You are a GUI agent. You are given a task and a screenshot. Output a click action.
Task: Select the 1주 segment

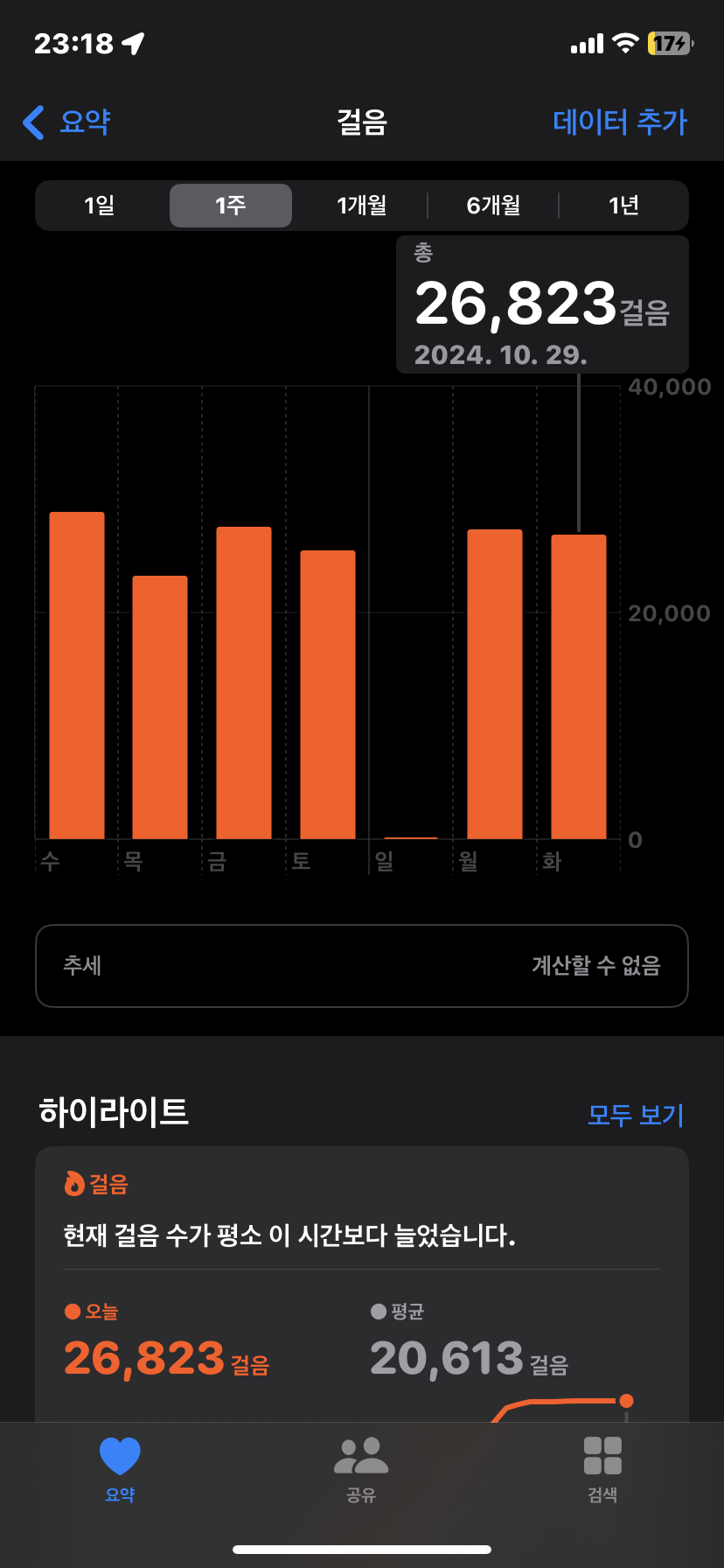coord(231,206)
